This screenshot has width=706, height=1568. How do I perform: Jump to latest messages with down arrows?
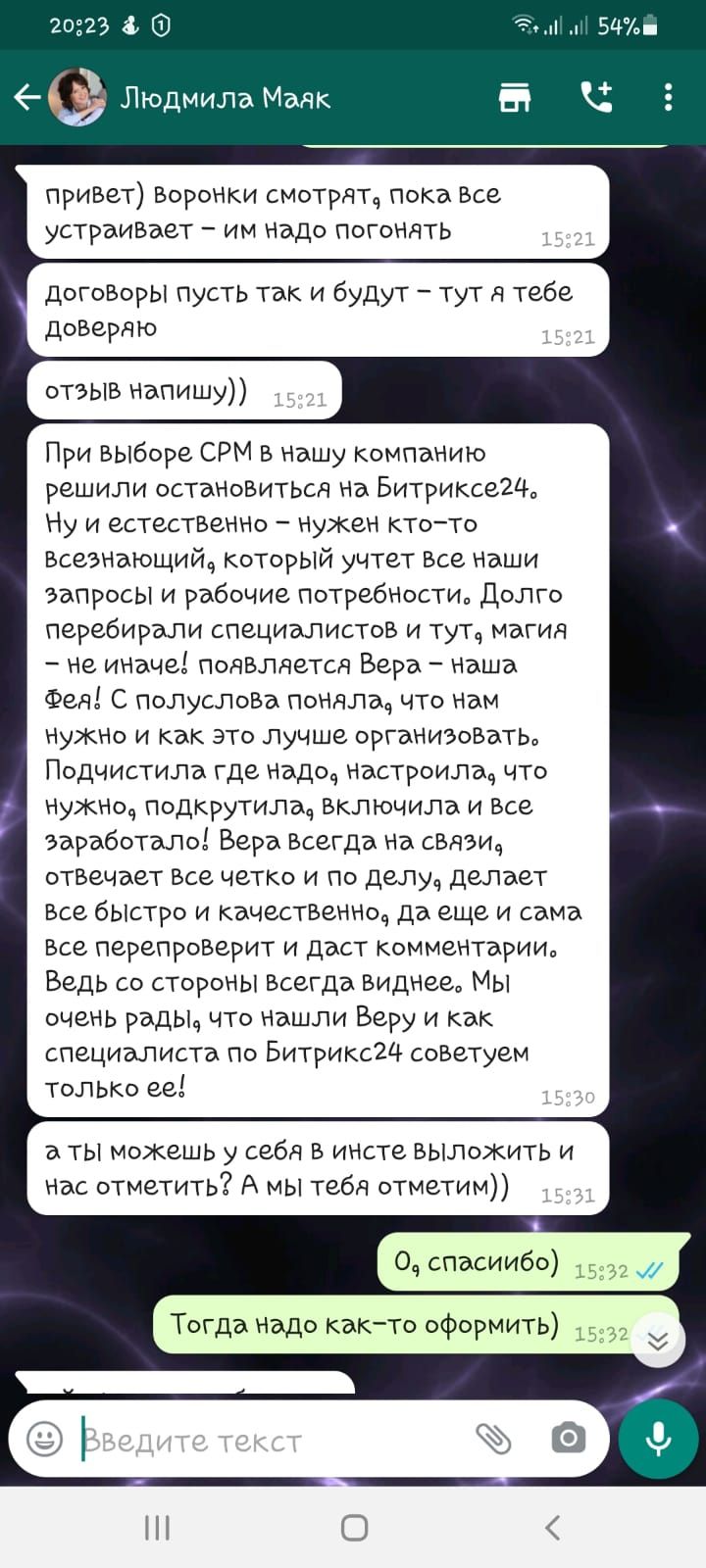[x=658, y=1340]
